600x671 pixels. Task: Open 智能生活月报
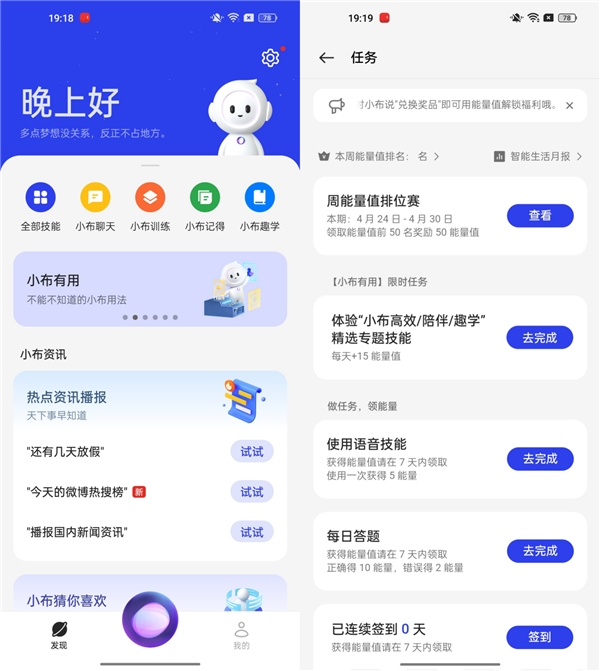point(537,157)
